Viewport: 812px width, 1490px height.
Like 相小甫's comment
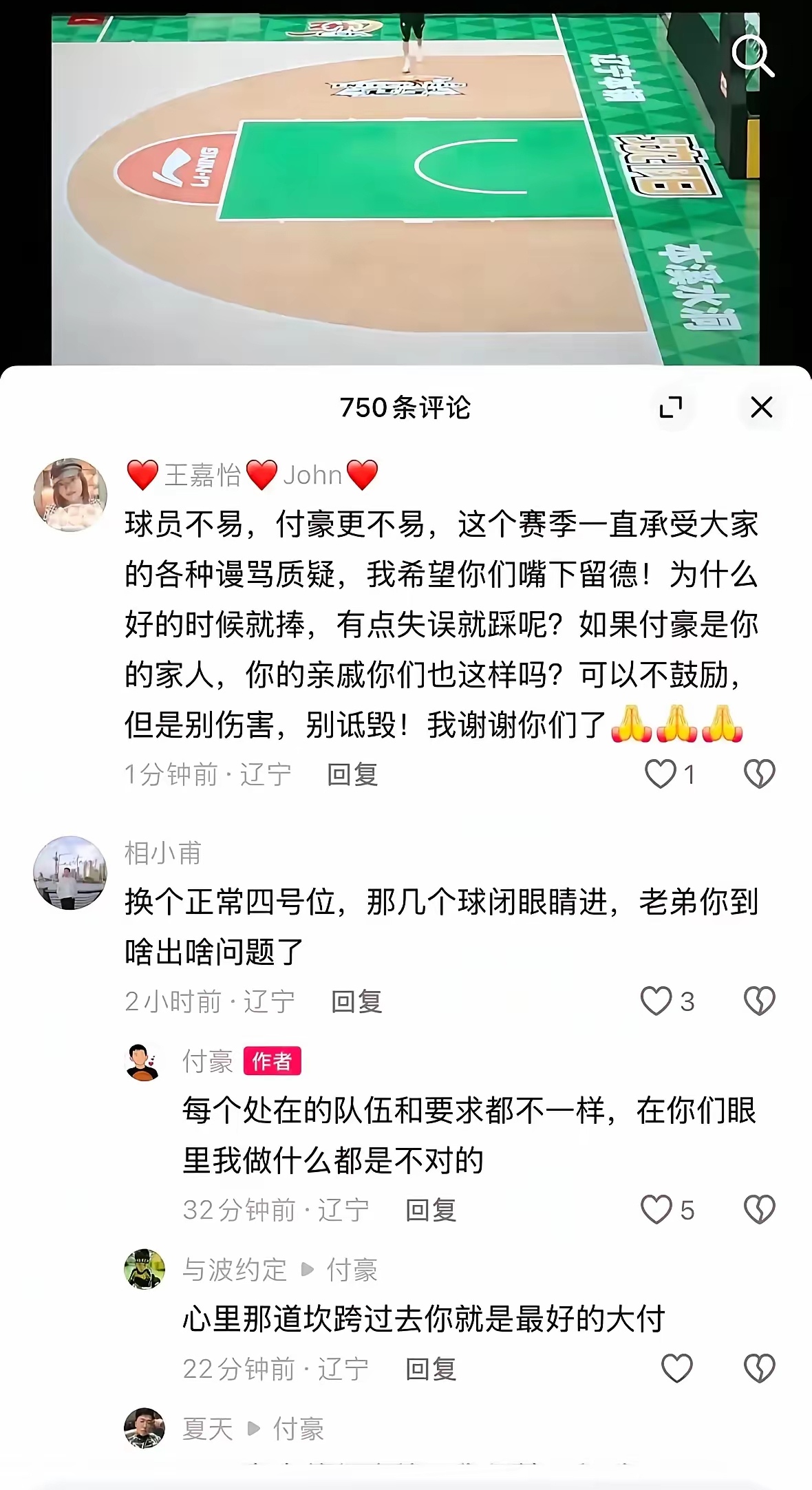point(656,1001)
